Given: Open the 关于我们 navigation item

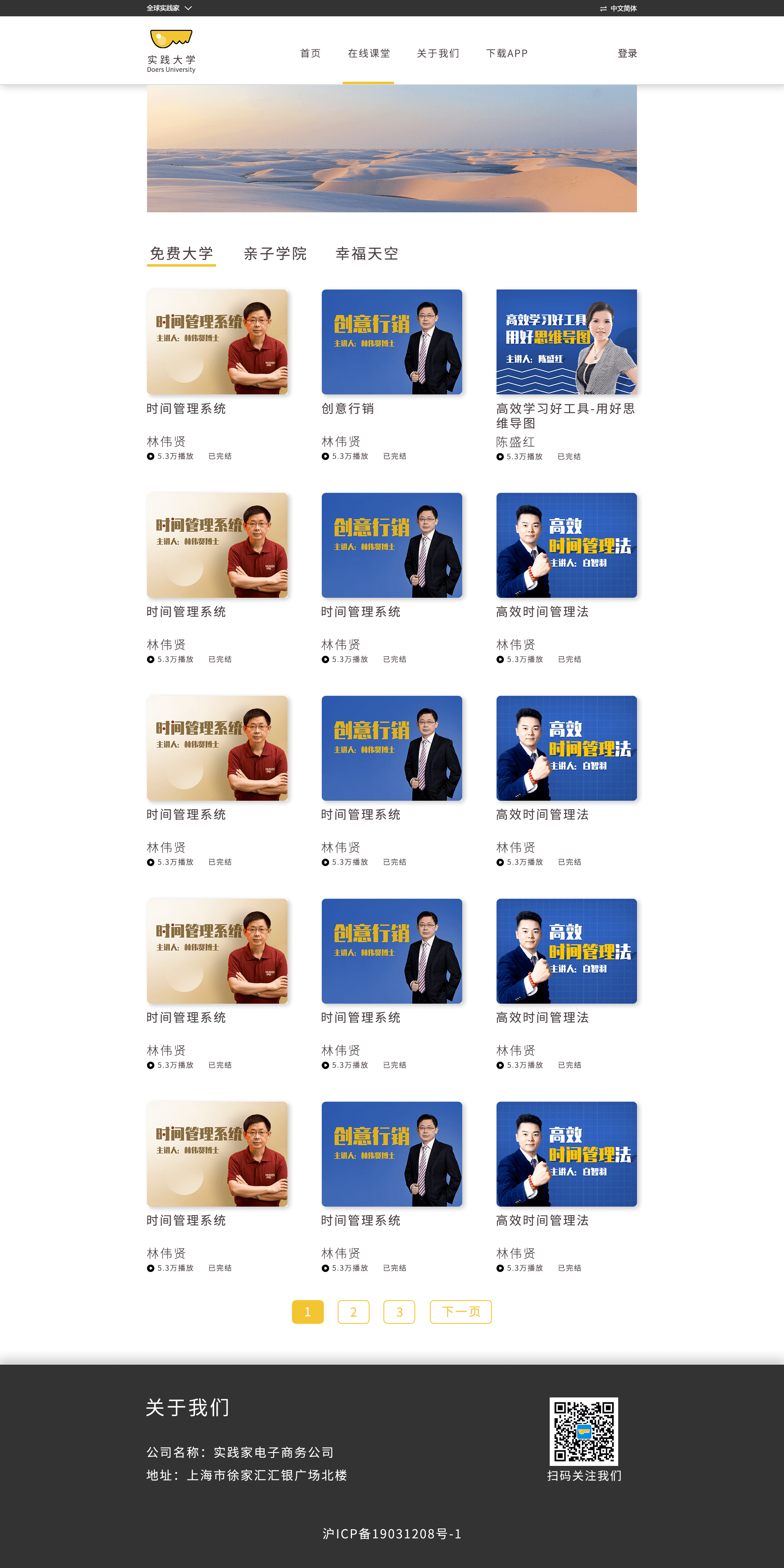Looking at the screenshot, I should [438, 53].
